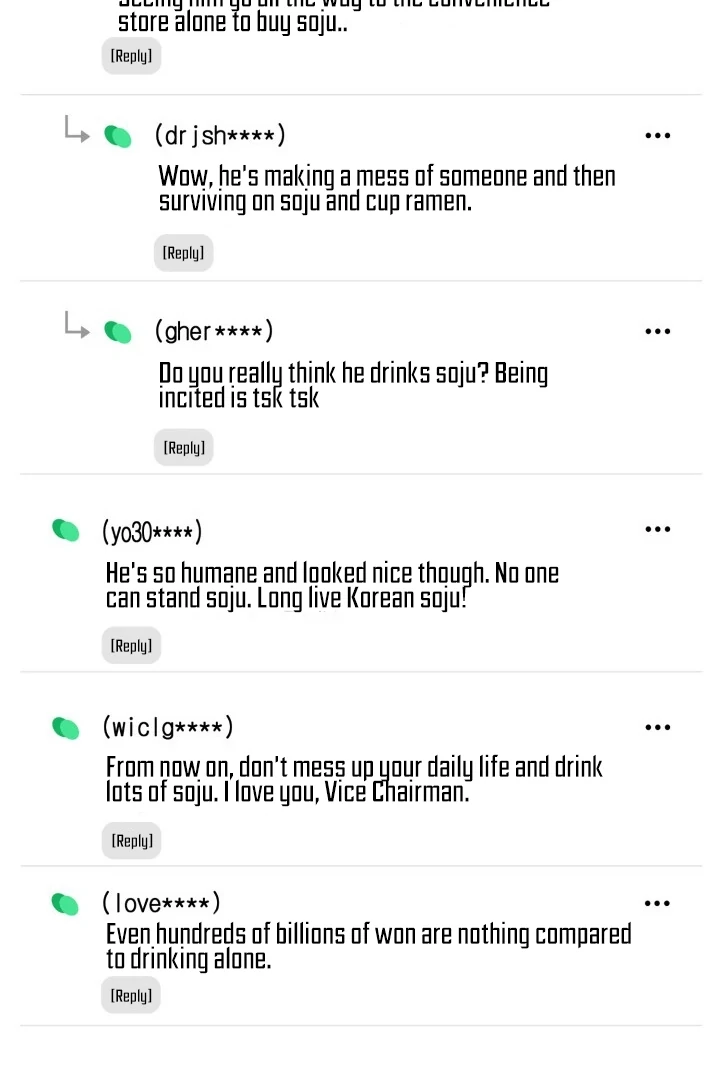Open more options on wiclg's comment
The height and width of the screenshot is (1080, 720).
click(x=657, y=728)
